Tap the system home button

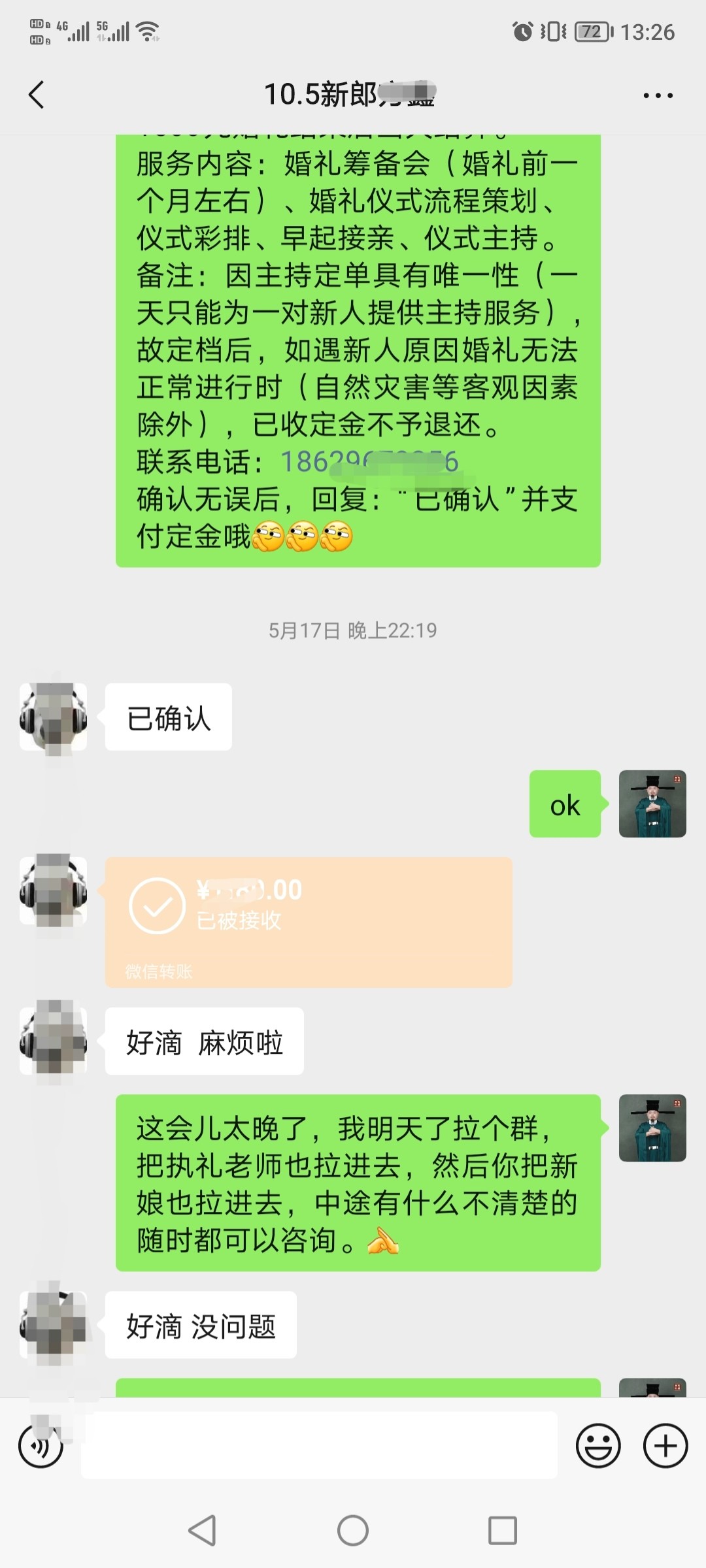[x=353, y=1530]
